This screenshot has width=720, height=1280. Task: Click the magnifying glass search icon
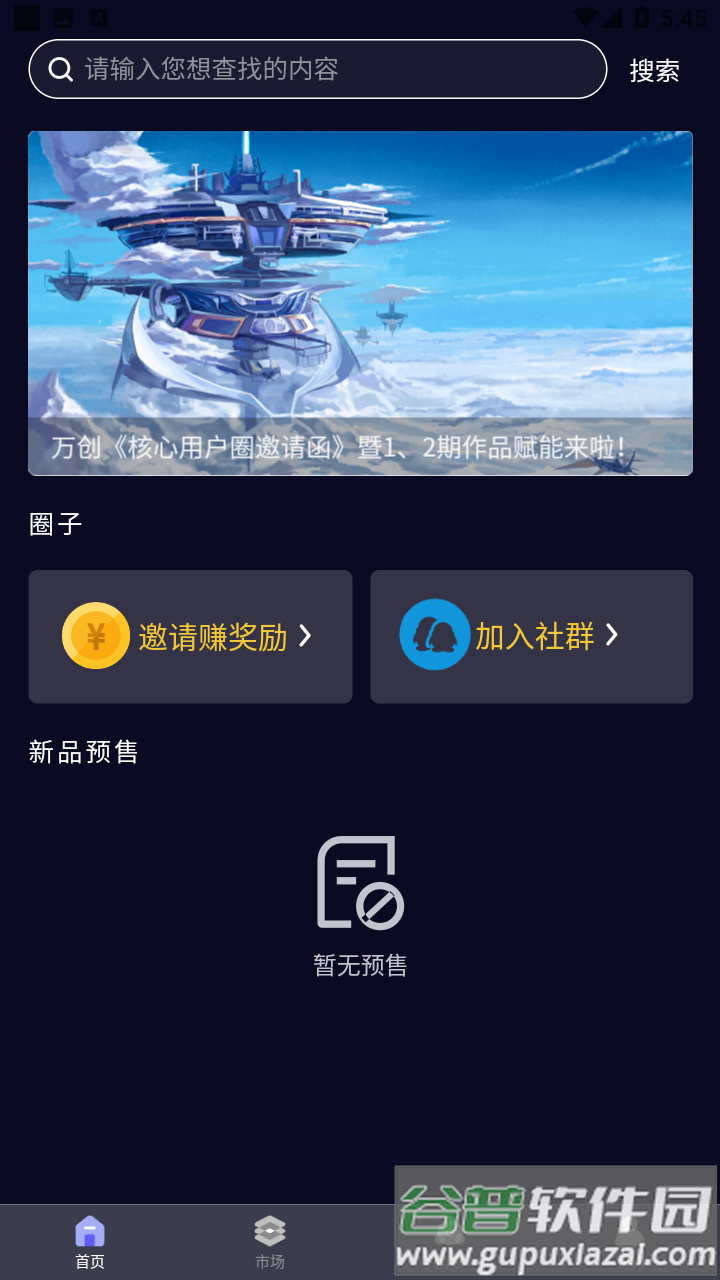coord(62,70)
